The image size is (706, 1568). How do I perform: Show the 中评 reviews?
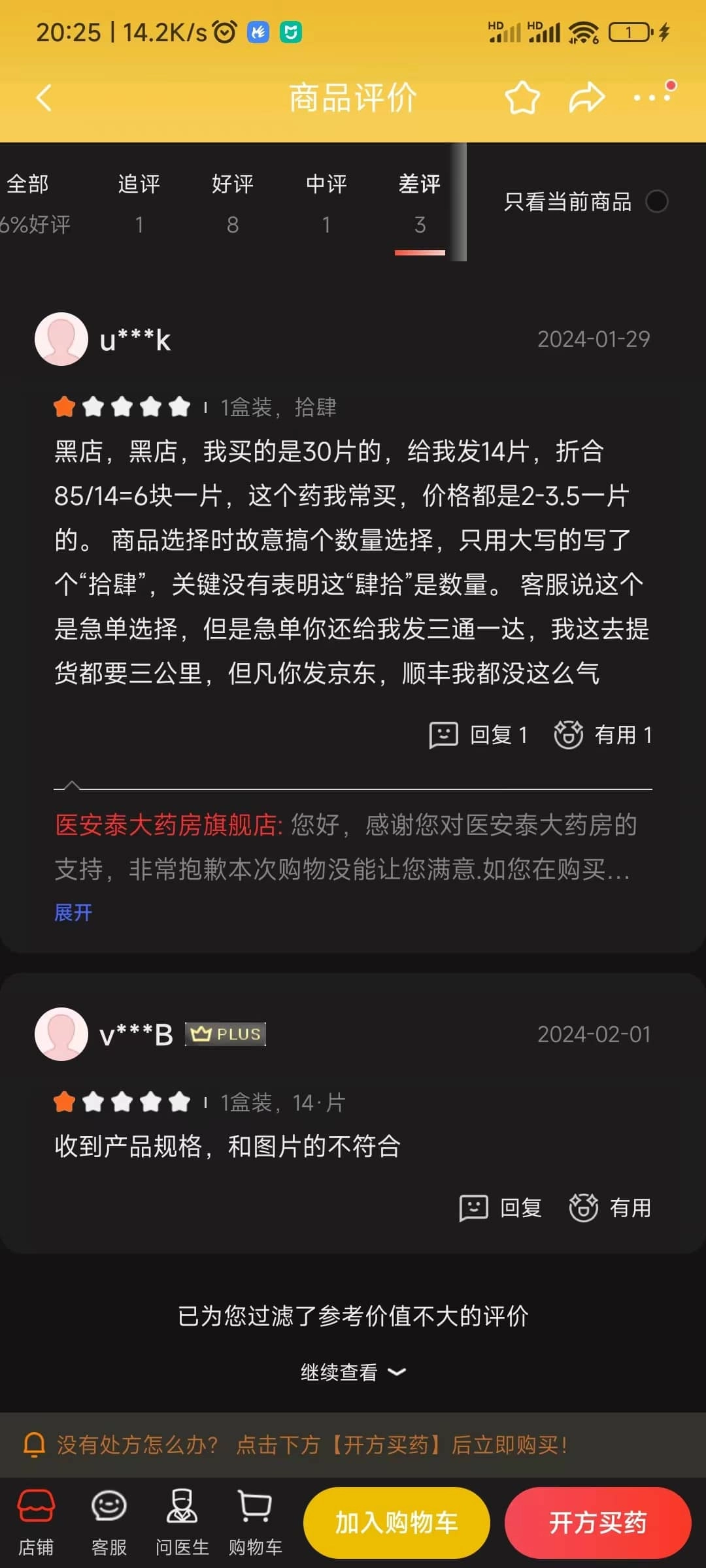click(326, 203)
